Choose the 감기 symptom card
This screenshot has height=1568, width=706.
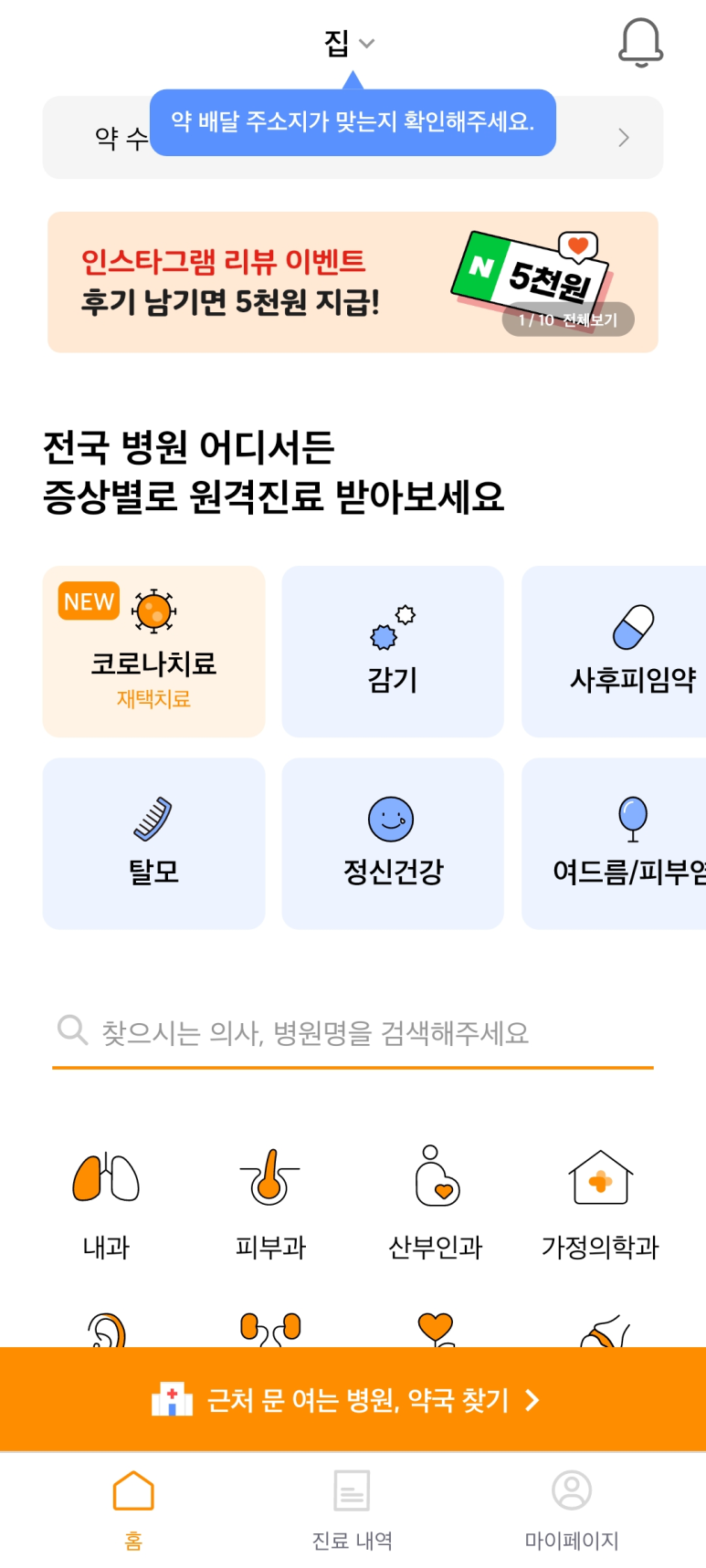pos(393,652)
